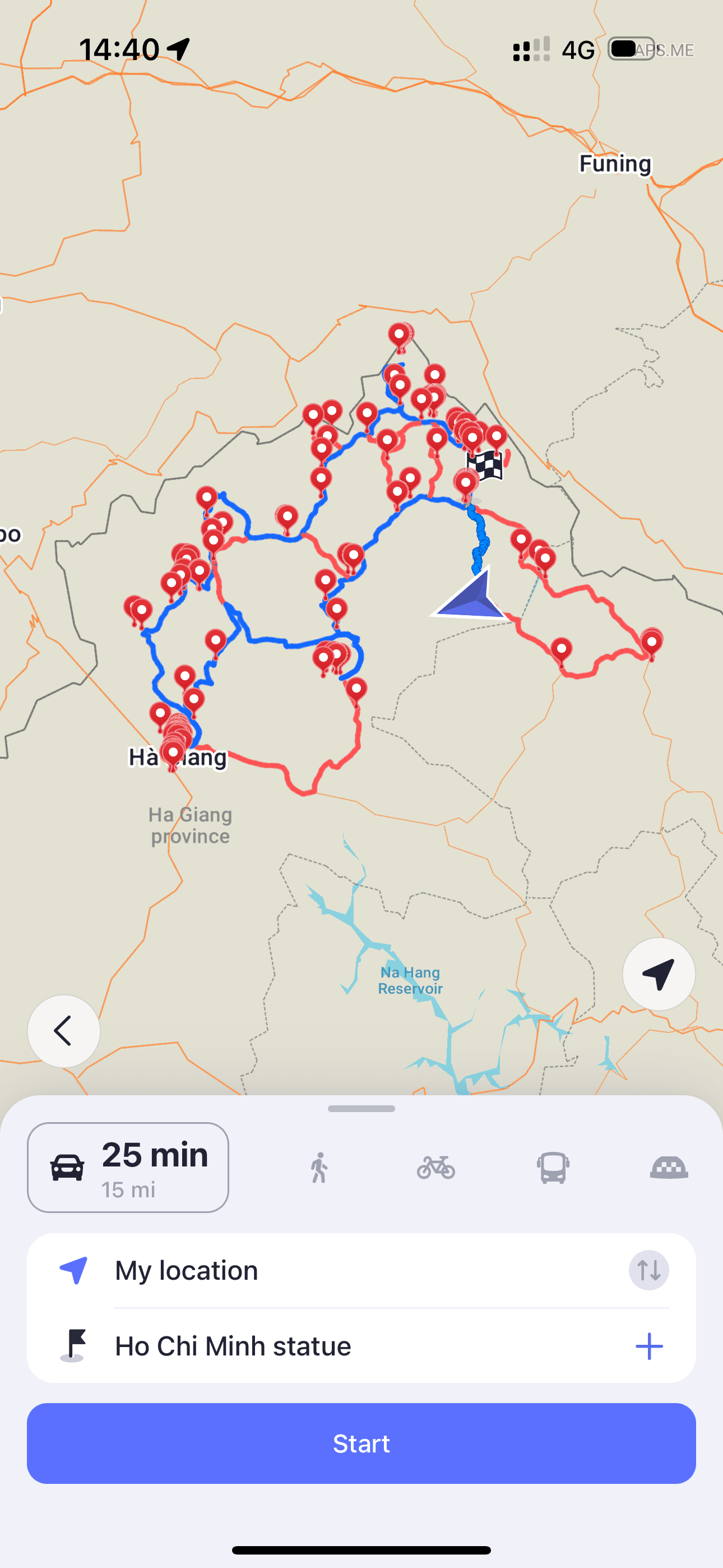Center the map on current location

[659, 974]
